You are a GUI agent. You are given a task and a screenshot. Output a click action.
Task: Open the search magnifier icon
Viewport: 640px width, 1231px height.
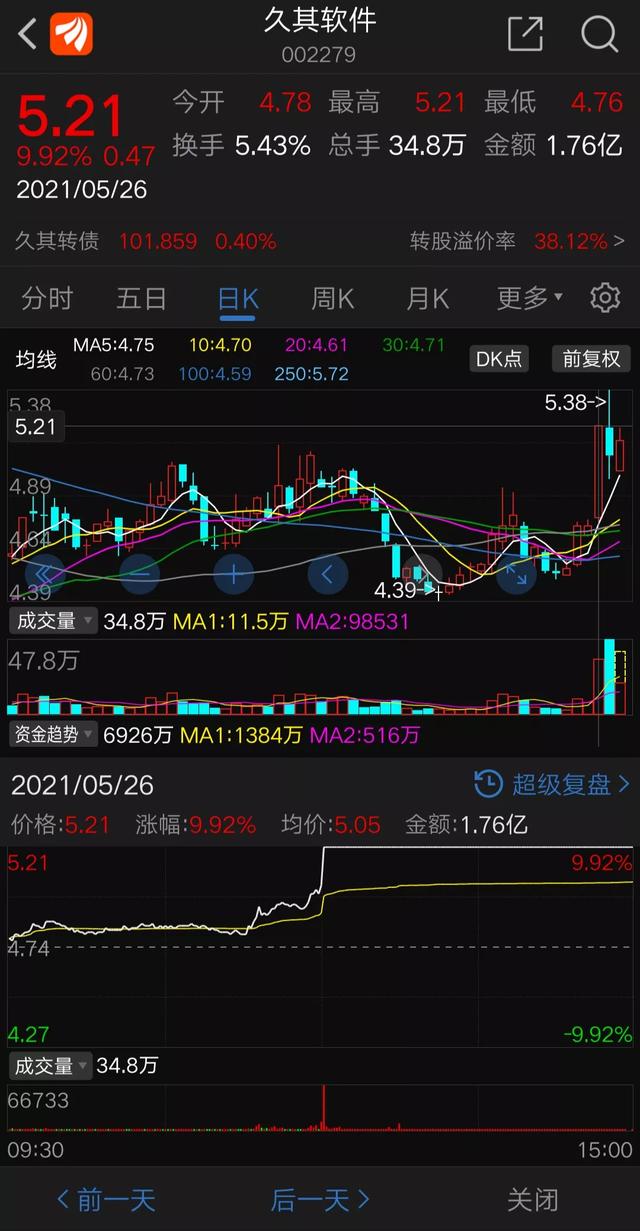point(599,34)
